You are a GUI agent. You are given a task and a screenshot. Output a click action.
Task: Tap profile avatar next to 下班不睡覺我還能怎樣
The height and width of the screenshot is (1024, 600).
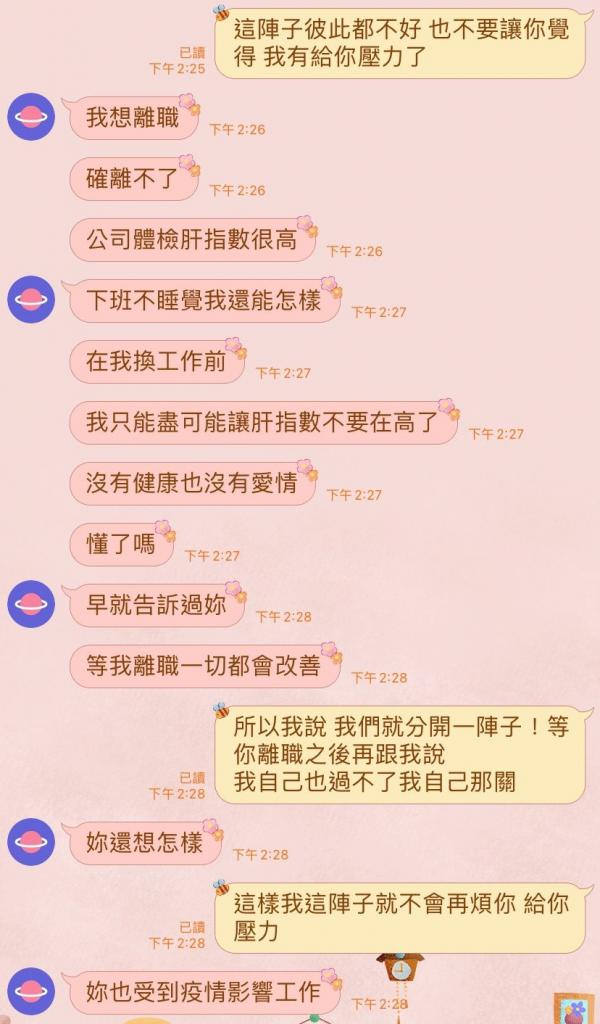pos(31,299)
